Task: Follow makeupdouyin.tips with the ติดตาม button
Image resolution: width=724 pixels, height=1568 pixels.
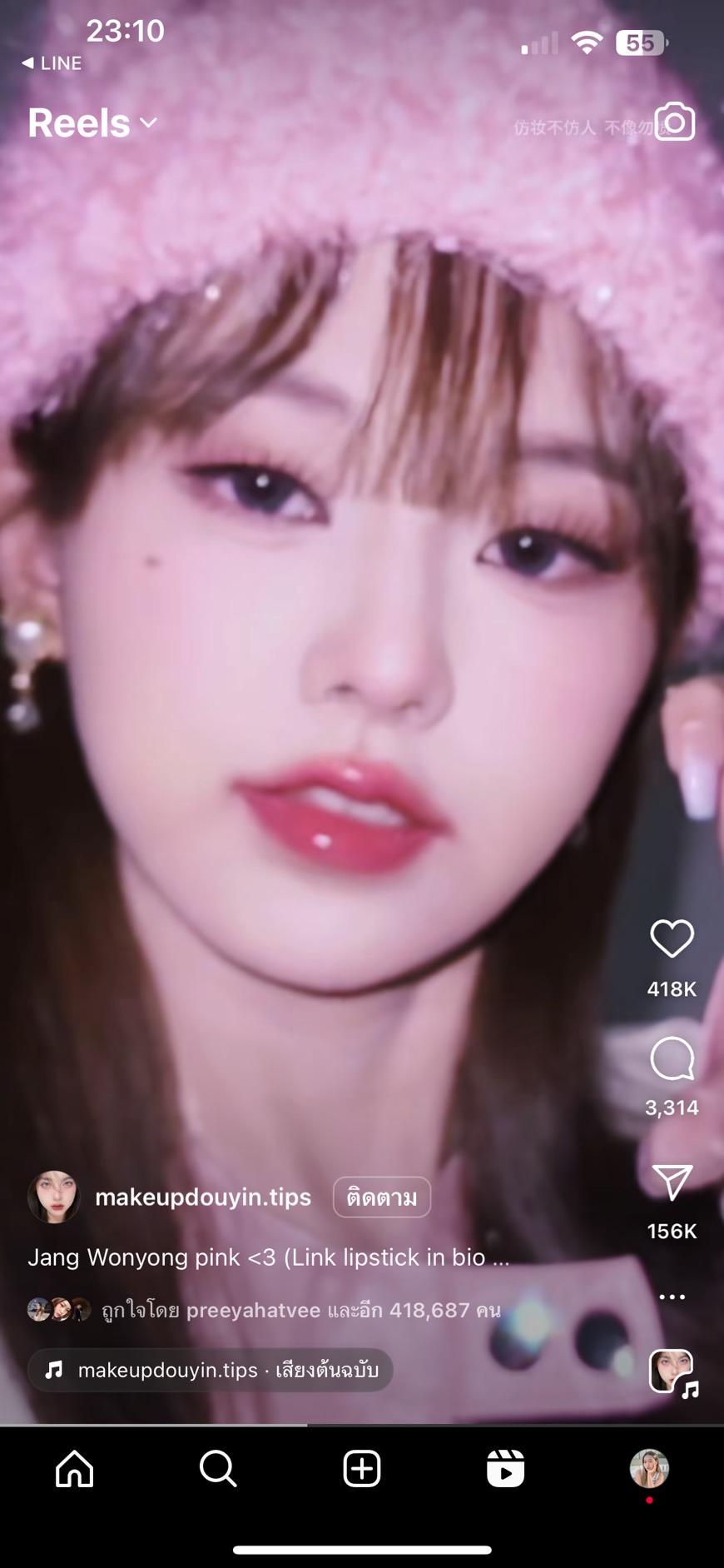Action: coord(382,1197)
